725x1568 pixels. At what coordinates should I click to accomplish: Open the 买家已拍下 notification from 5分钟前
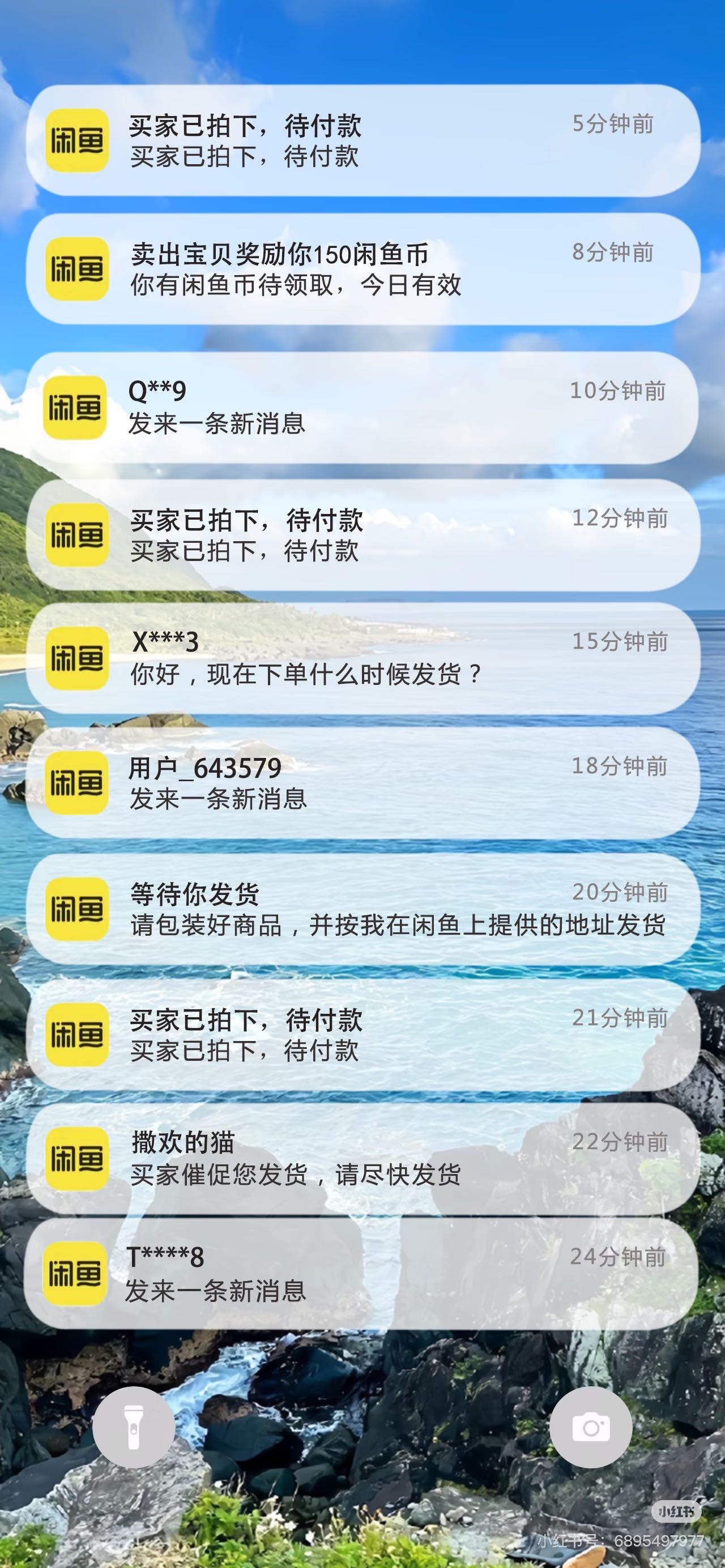point(362,140)
